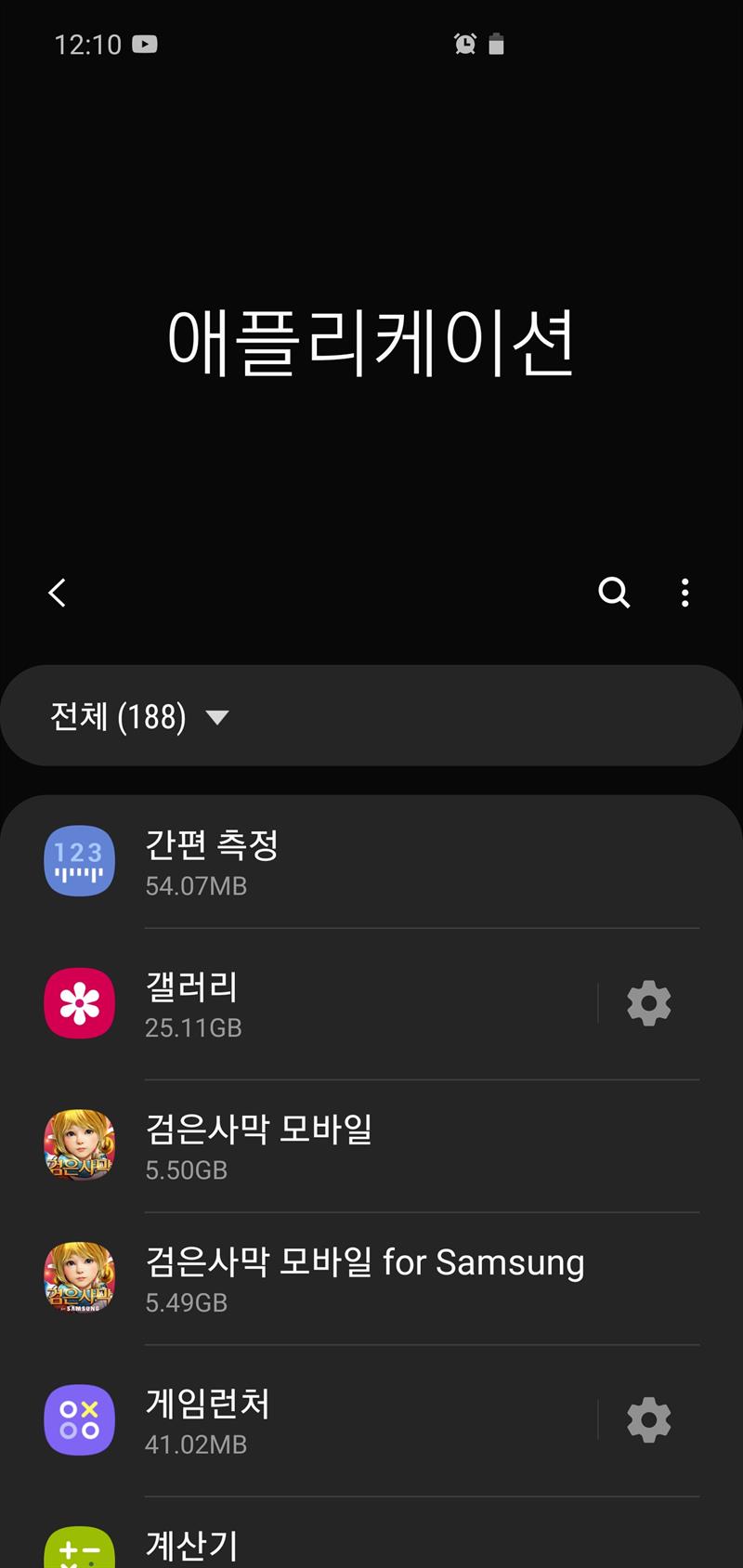The width and height of the screenshot is (743, 1568).
Task: Open the three-dot overflow menu
Action: coord(685,593)
